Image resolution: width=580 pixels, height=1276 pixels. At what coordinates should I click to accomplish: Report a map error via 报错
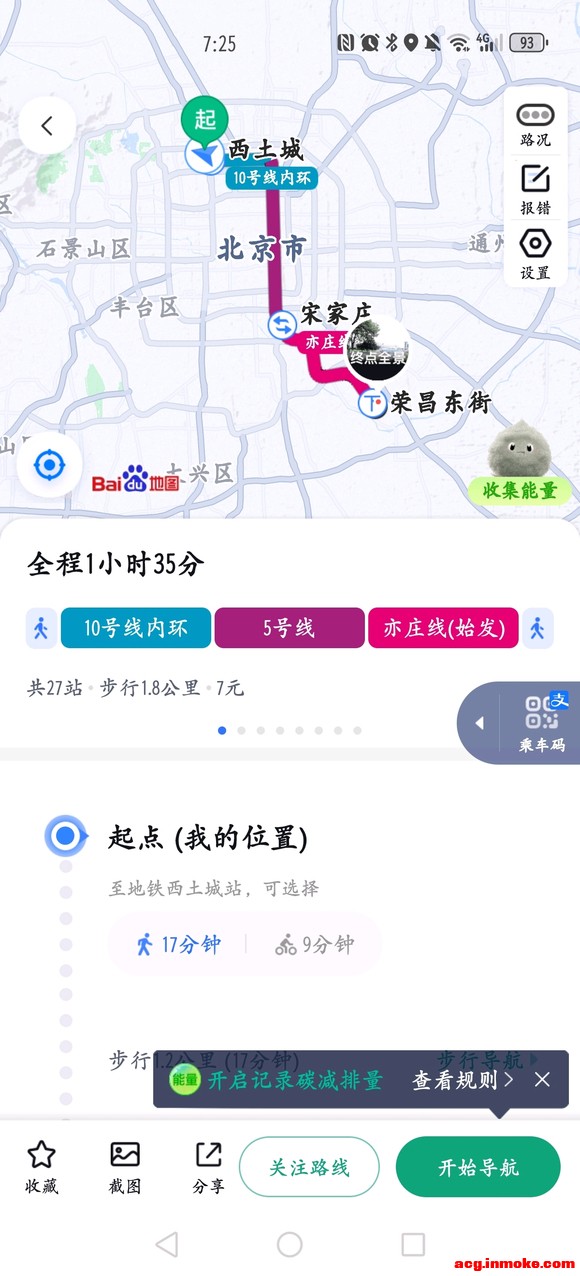[x=535, y=190]
